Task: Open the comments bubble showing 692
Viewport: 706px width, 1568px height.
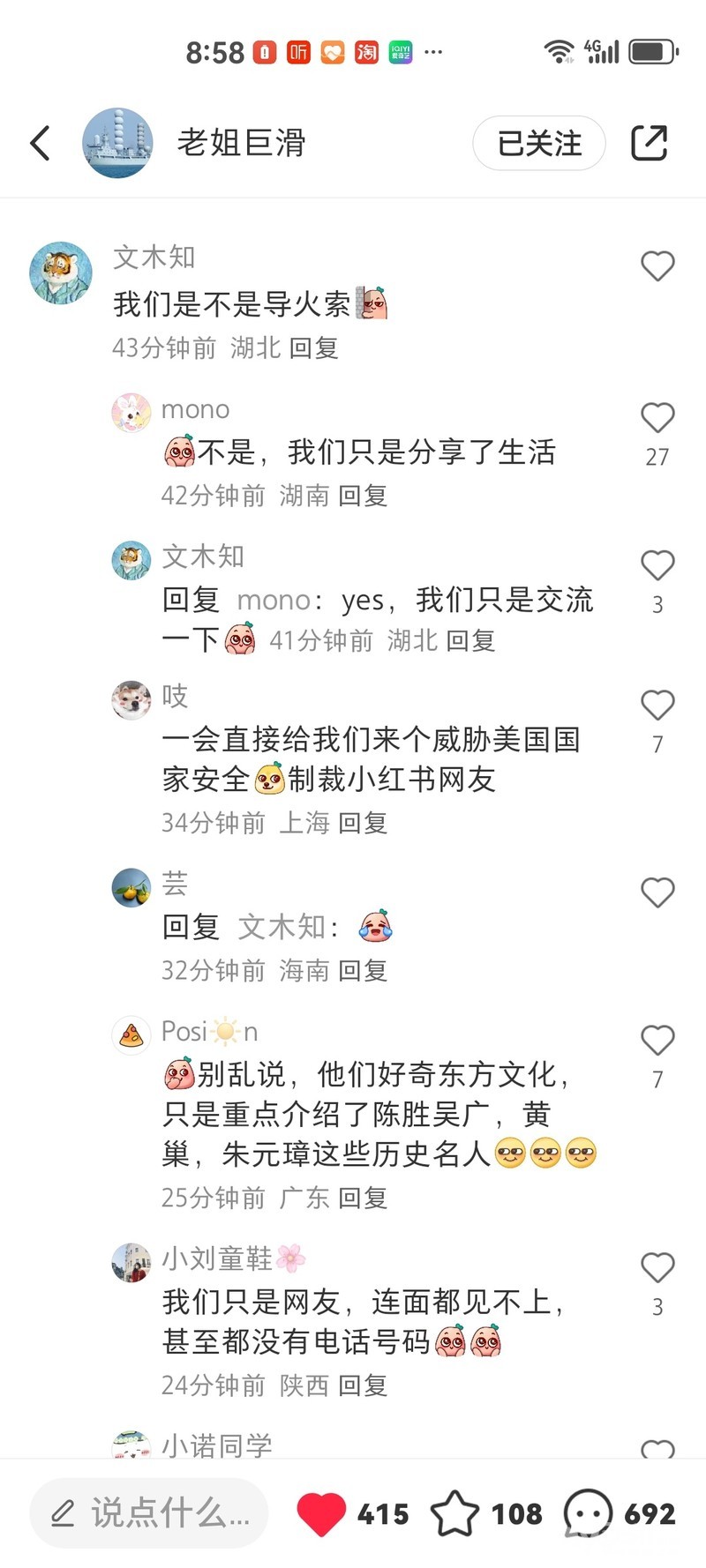Action: click(588, 1513)
